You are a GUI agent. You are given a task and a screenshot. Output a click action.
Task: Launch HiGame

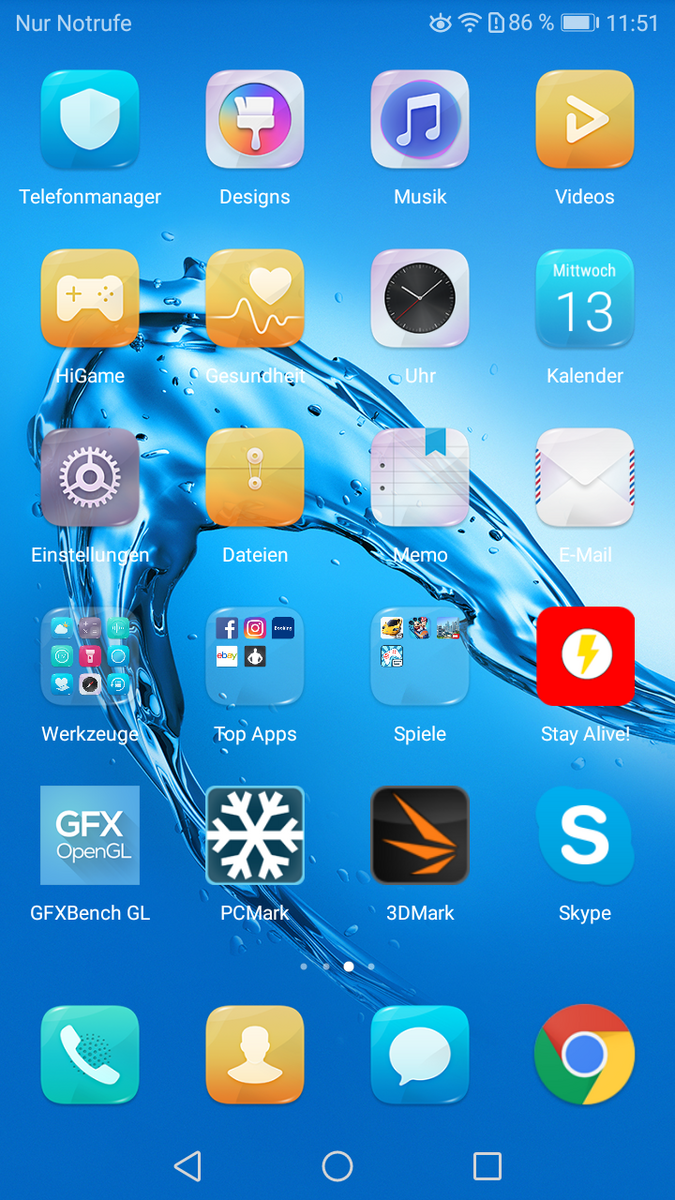(x=90, y=298)
